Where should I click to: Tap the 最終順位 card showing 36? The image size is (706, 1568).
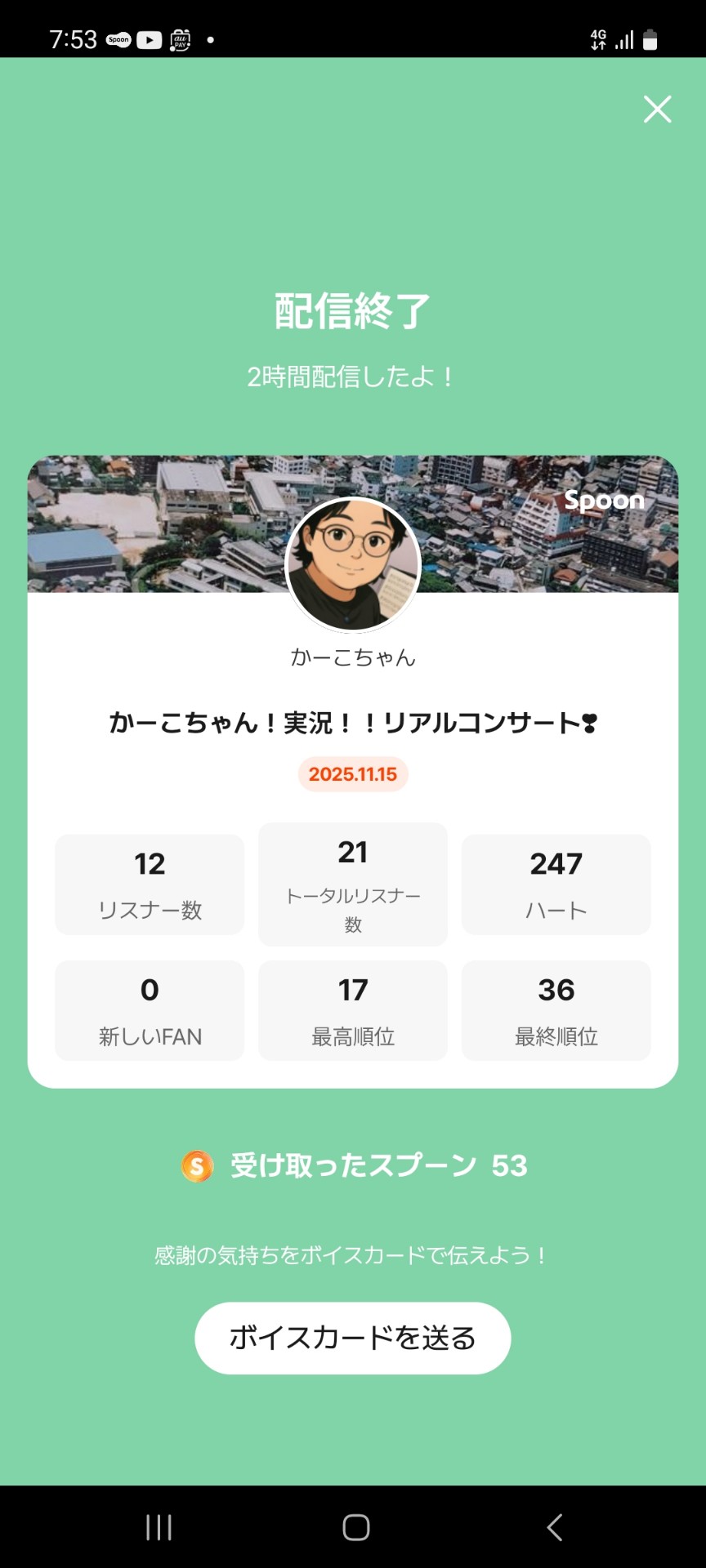point(556,1009)
